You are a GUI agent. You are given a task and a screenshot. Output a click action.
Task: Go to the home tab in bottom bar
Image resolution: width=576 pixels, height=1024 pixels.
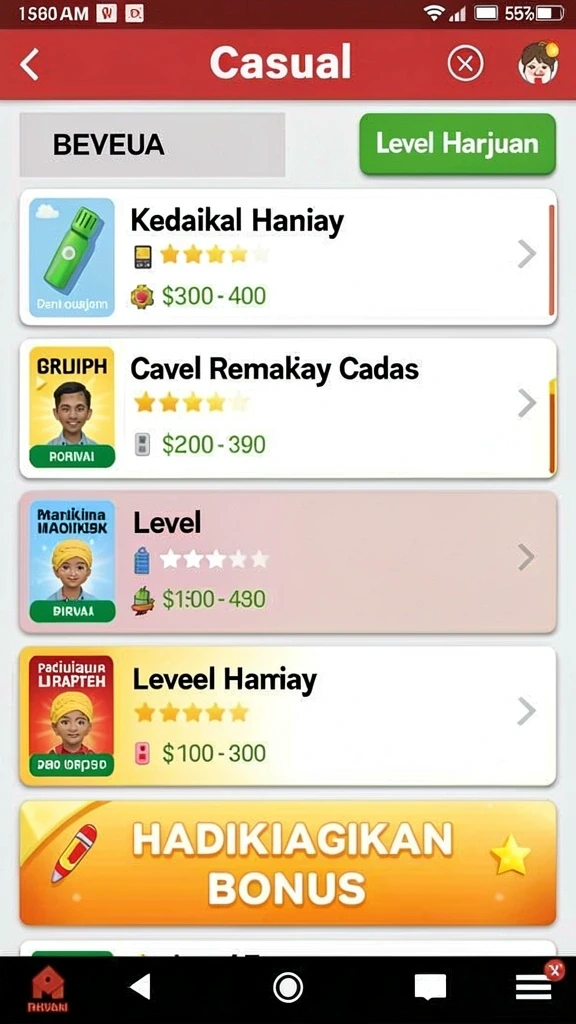(x=47, y=989)
